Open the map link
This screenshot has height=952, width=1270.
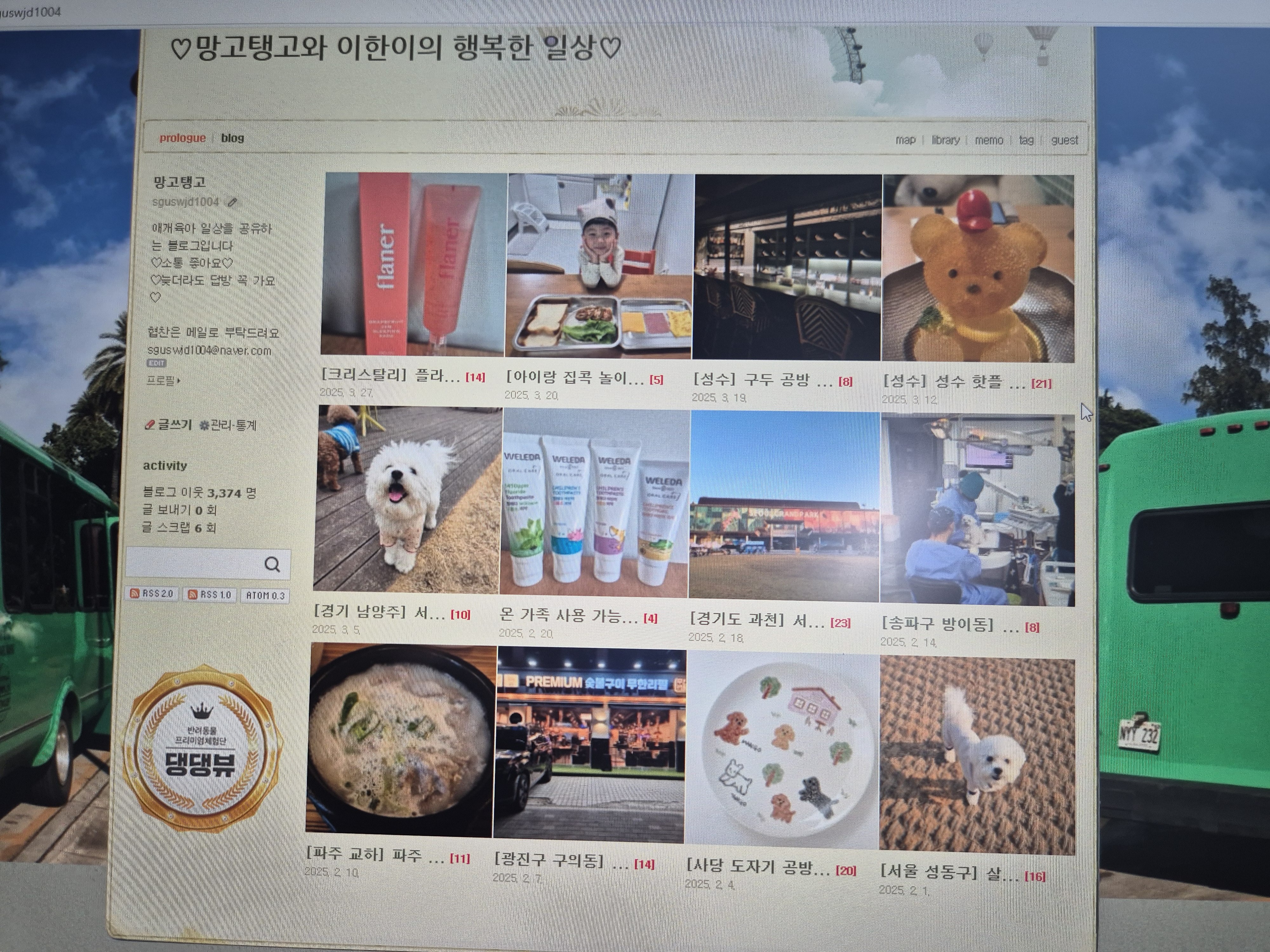905,140
